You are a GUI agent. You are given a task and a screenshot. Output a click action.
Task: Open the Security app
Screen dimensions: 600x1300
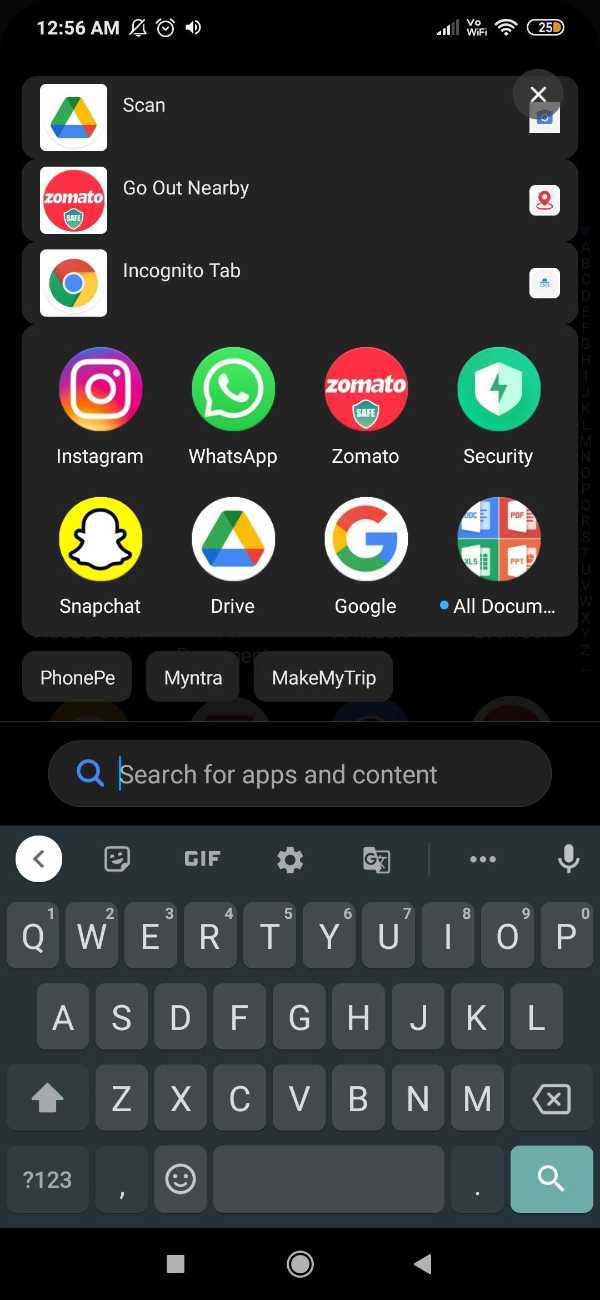pyautogui.click(x=498, y=390)
